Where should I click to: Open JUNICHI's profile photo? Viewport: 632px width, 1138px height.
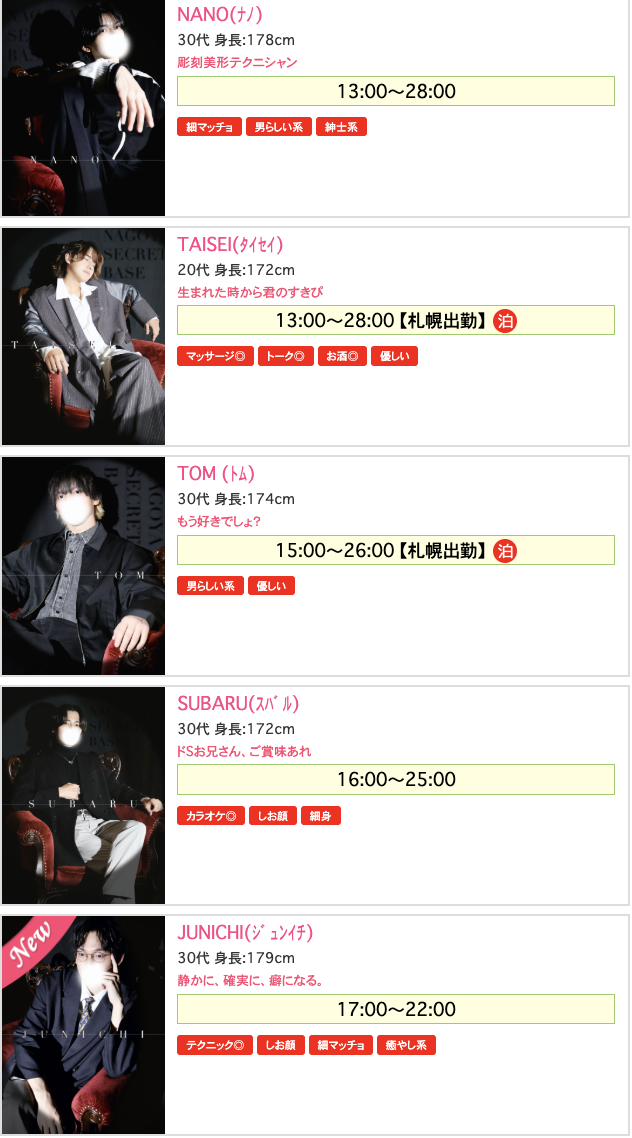pyautogui.click(x=83, y=1025)
